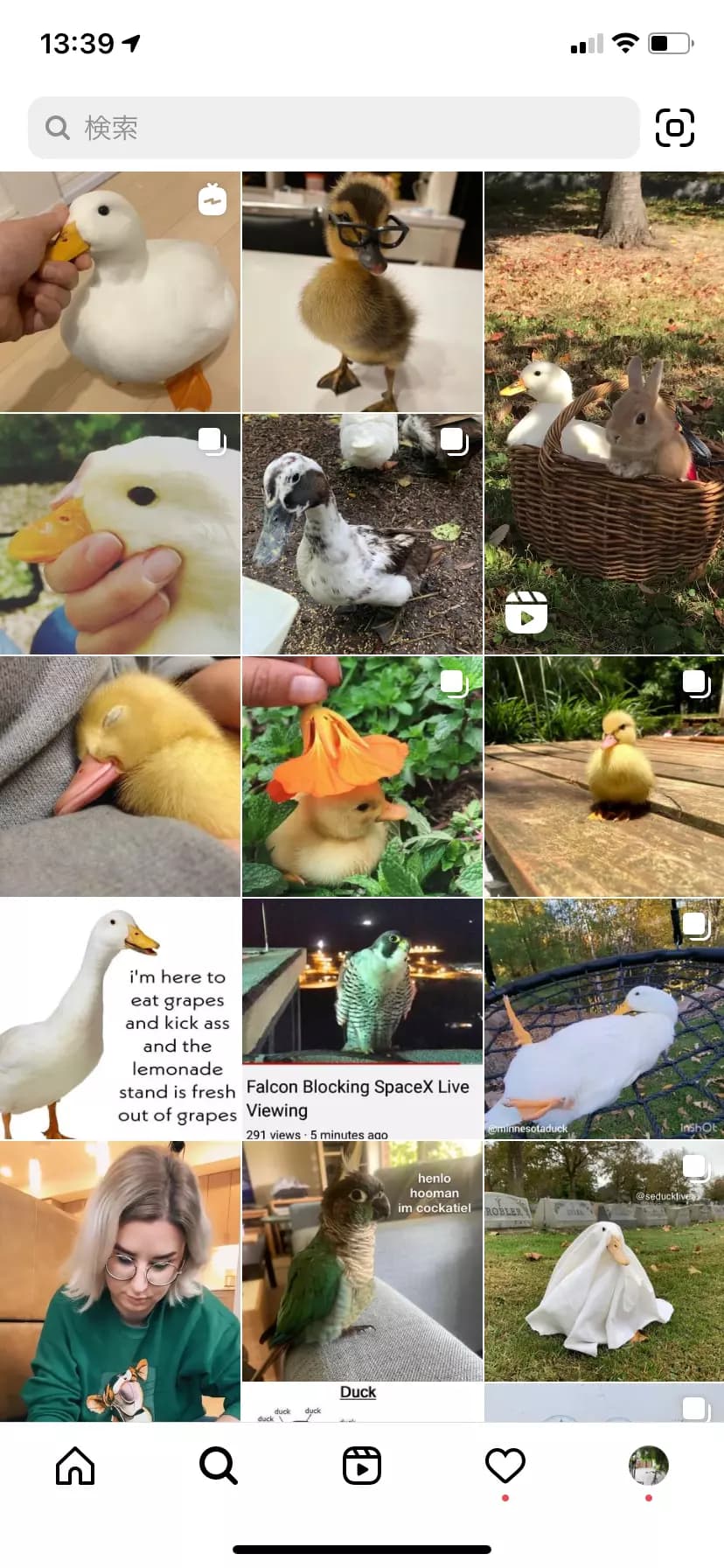Open the Falcon Blocking SpaceX Live Viewing post
The width and height of the screenshot is (724, 1568).
pos(362,1018)
